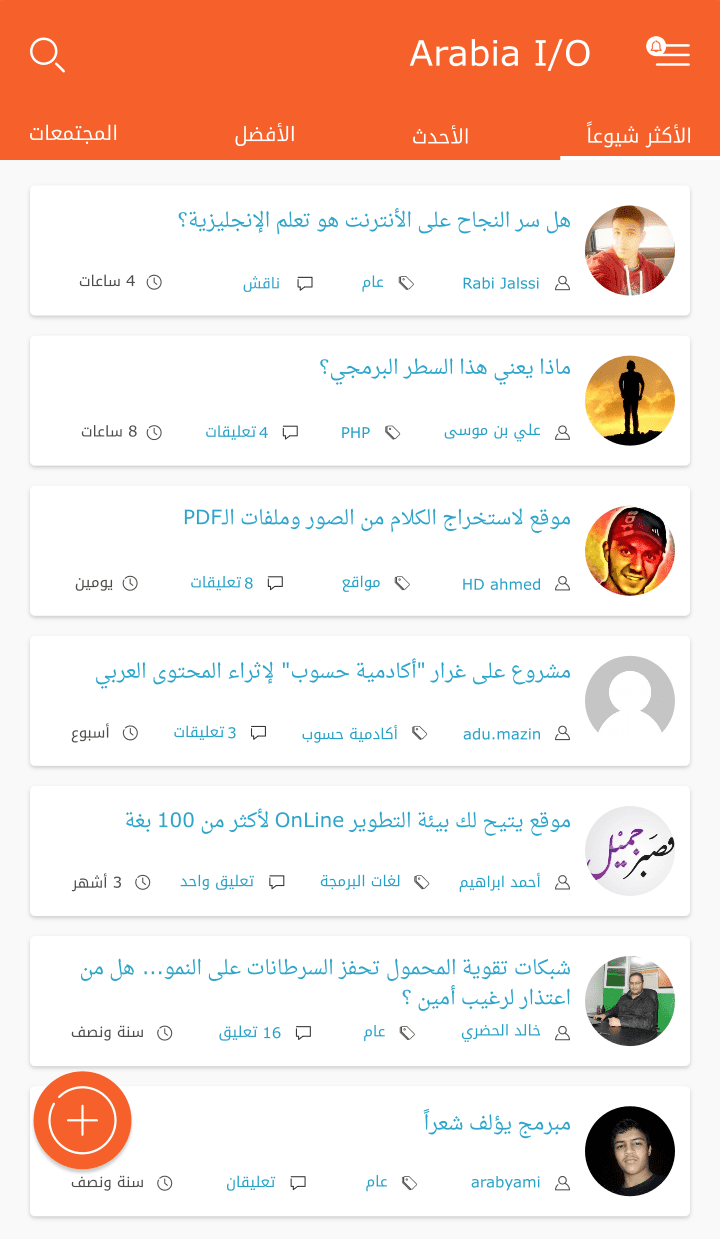Open post ماذا يعني هذا السطر البرمجي
720x1239 pixels.
[x=444, y=368]
